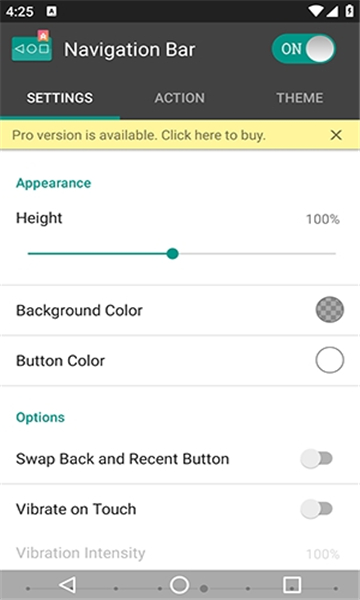Tap the Height slider track
Image resolution: width=360 pixels, height=600 pixels.
182,254
